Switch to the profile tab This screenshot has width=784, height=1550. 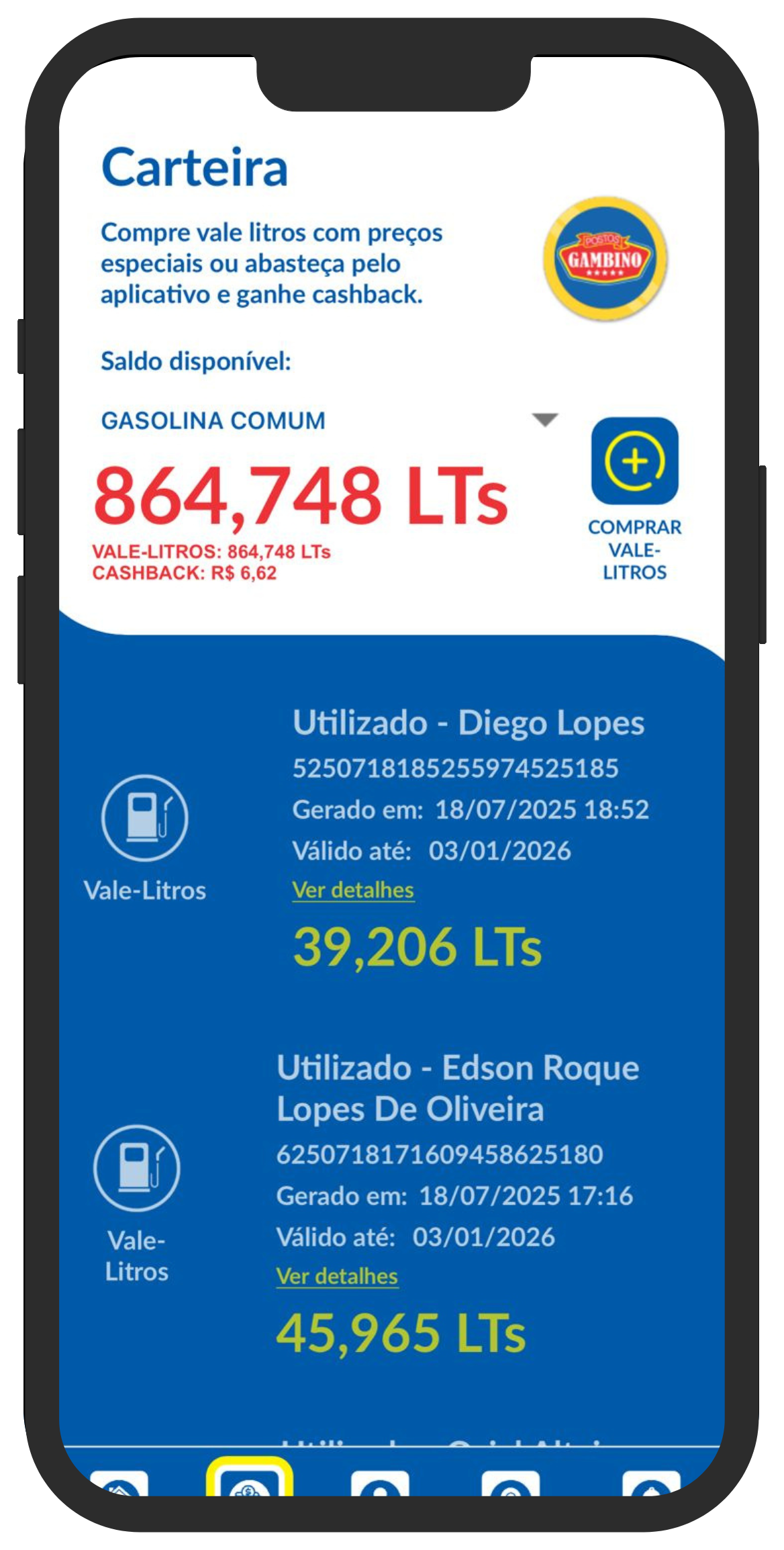(x=380, y=1484)
